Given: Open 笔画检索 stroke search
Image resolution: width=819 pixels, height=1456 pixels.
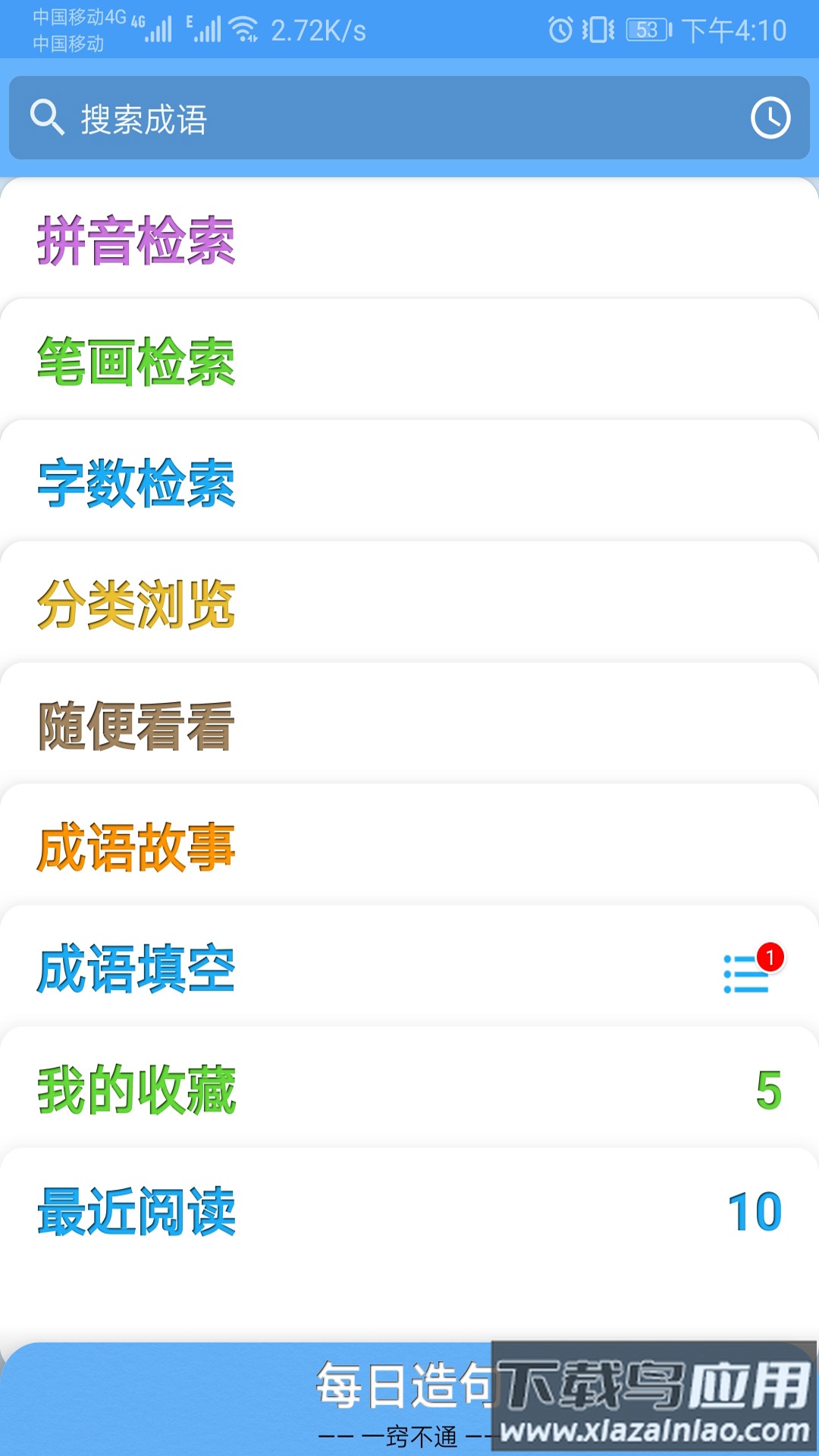Looking at the screenshot, I should point(136,364).
